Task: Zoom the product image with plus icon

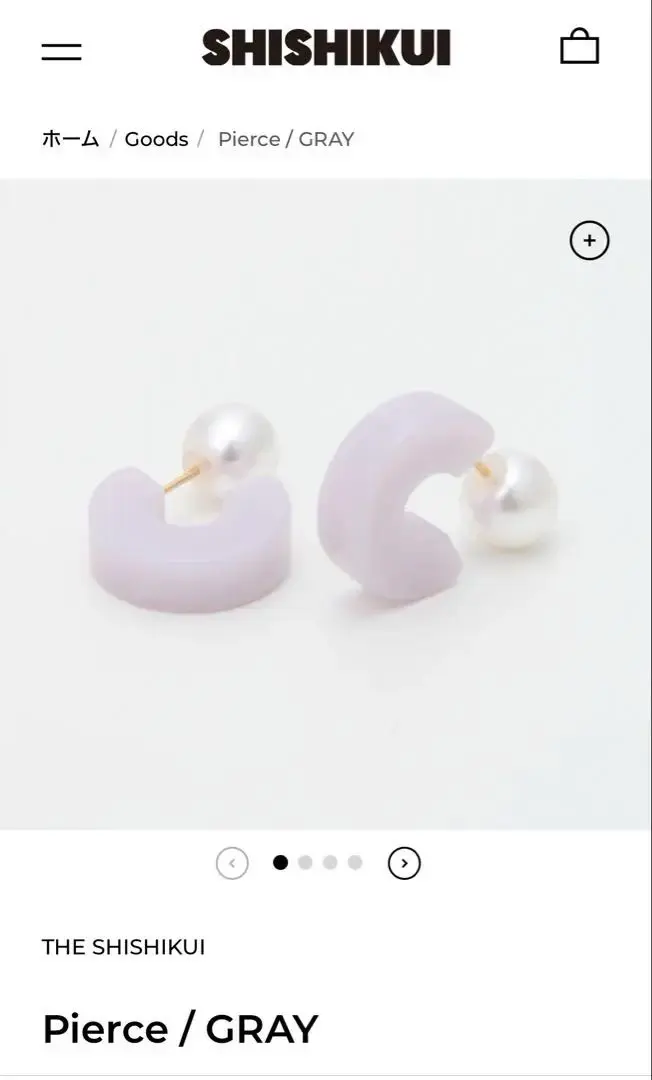Action: pos(589,240)
